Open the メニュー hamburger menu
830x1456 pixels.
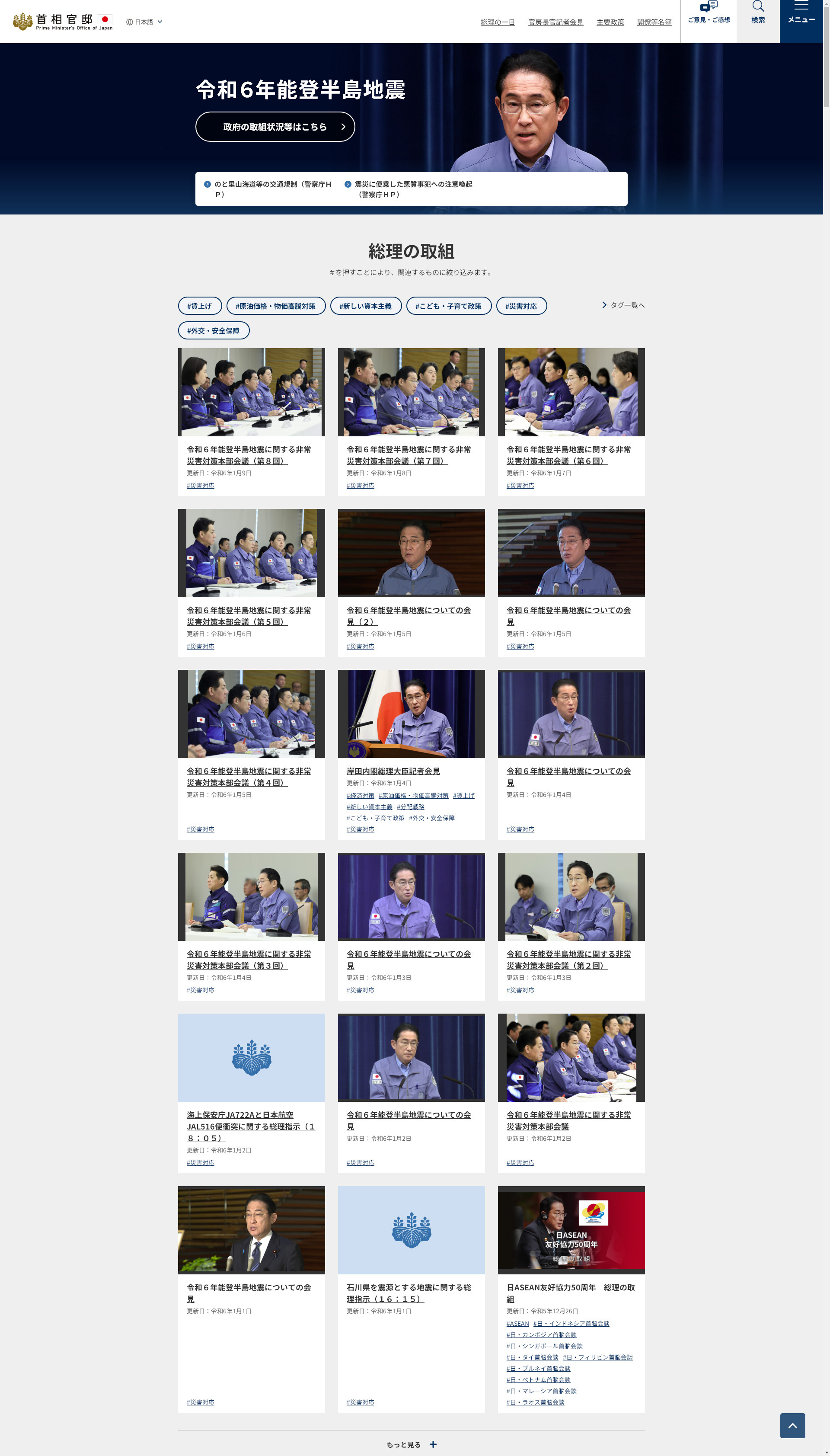pos(801,21)
